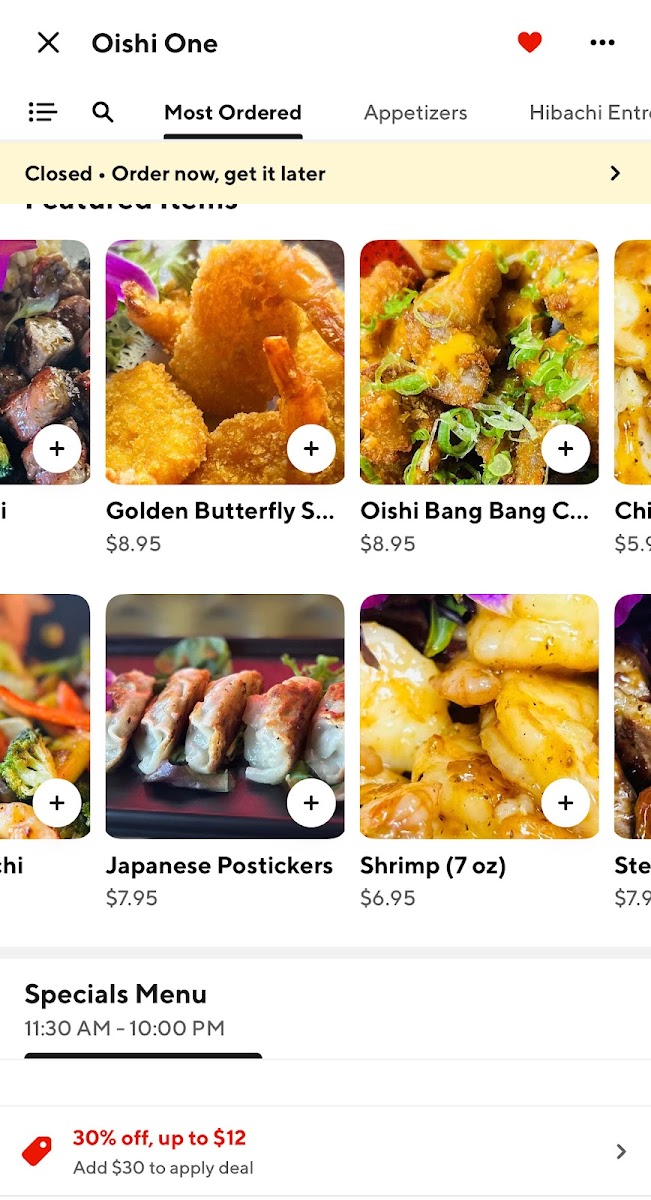Open the Closed, order now banner

[325, 173]
